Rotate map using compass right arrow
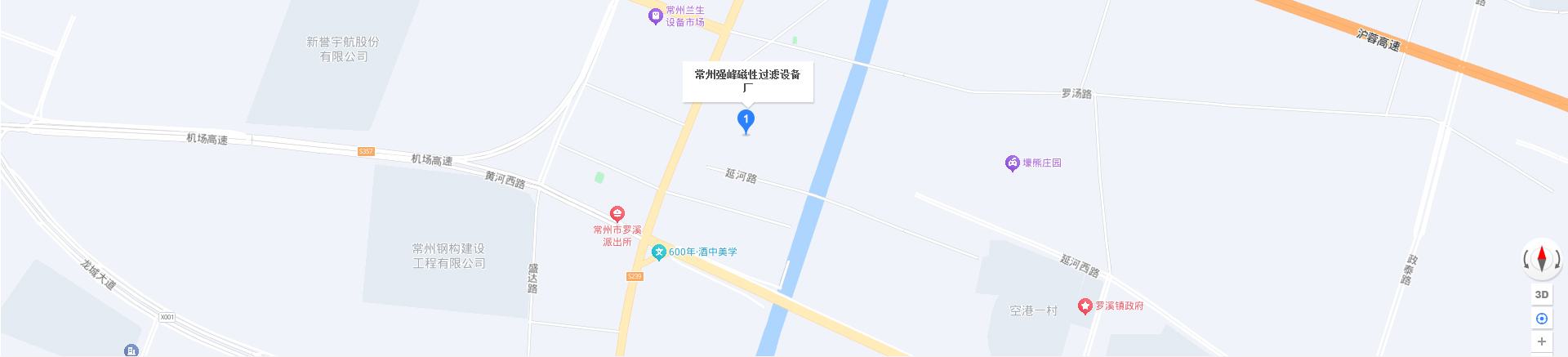This screenshot has height=357, width=1568. [x=1557, y=260]
